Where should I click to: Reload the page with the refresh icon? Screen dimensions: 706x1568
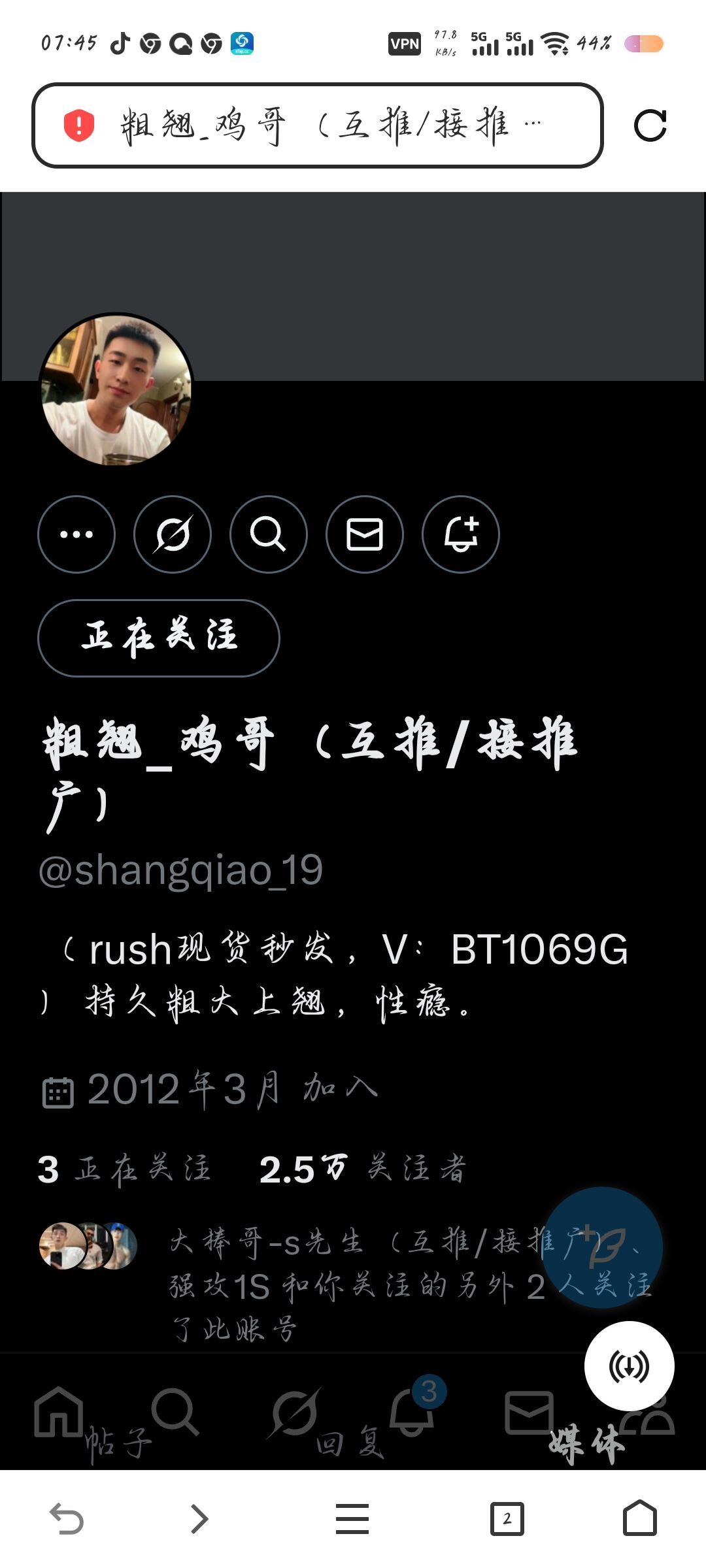(x=650, y=125)
